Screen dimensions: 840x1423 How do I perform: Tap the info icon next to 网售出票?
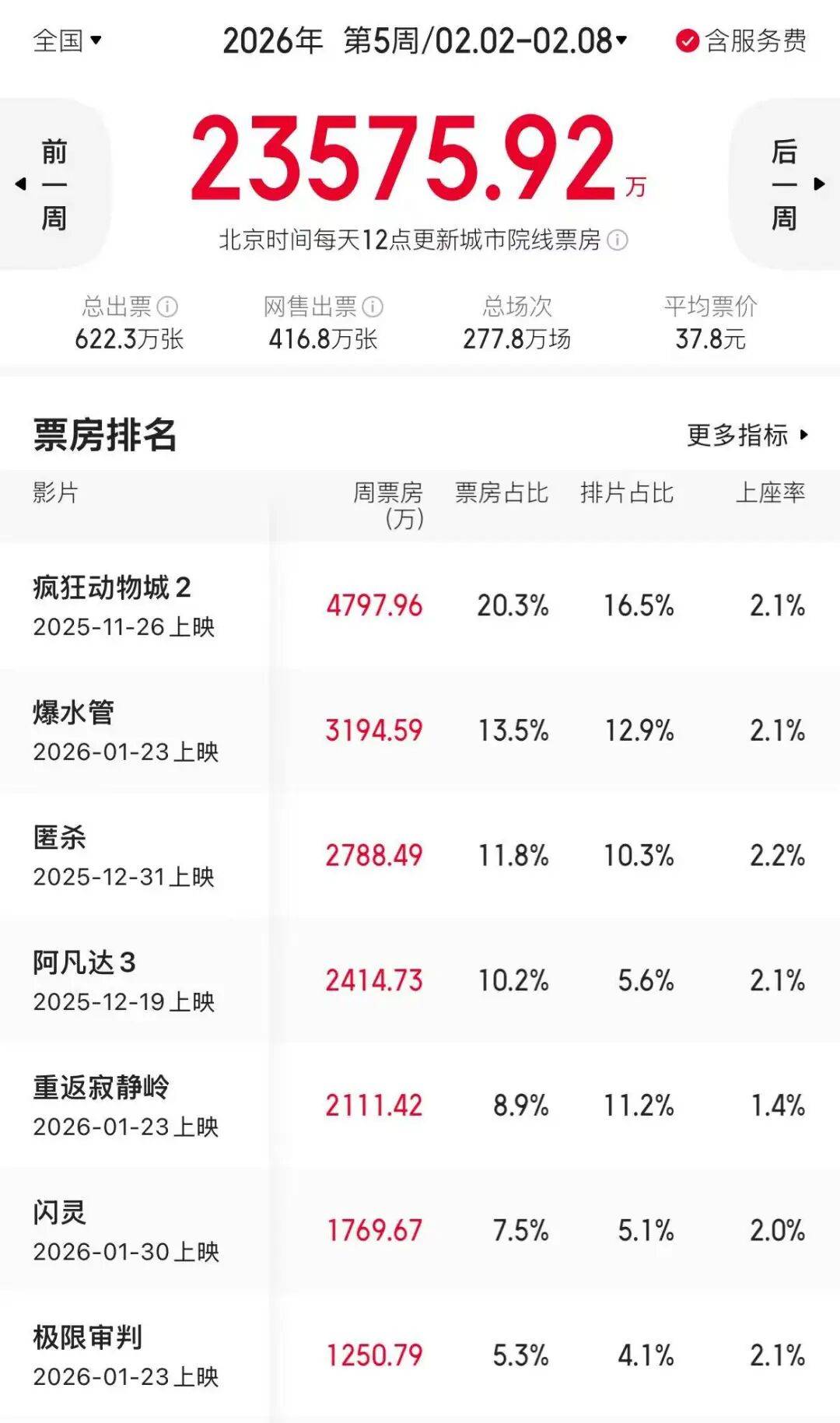pyautogui.click(x=373, y=307)
